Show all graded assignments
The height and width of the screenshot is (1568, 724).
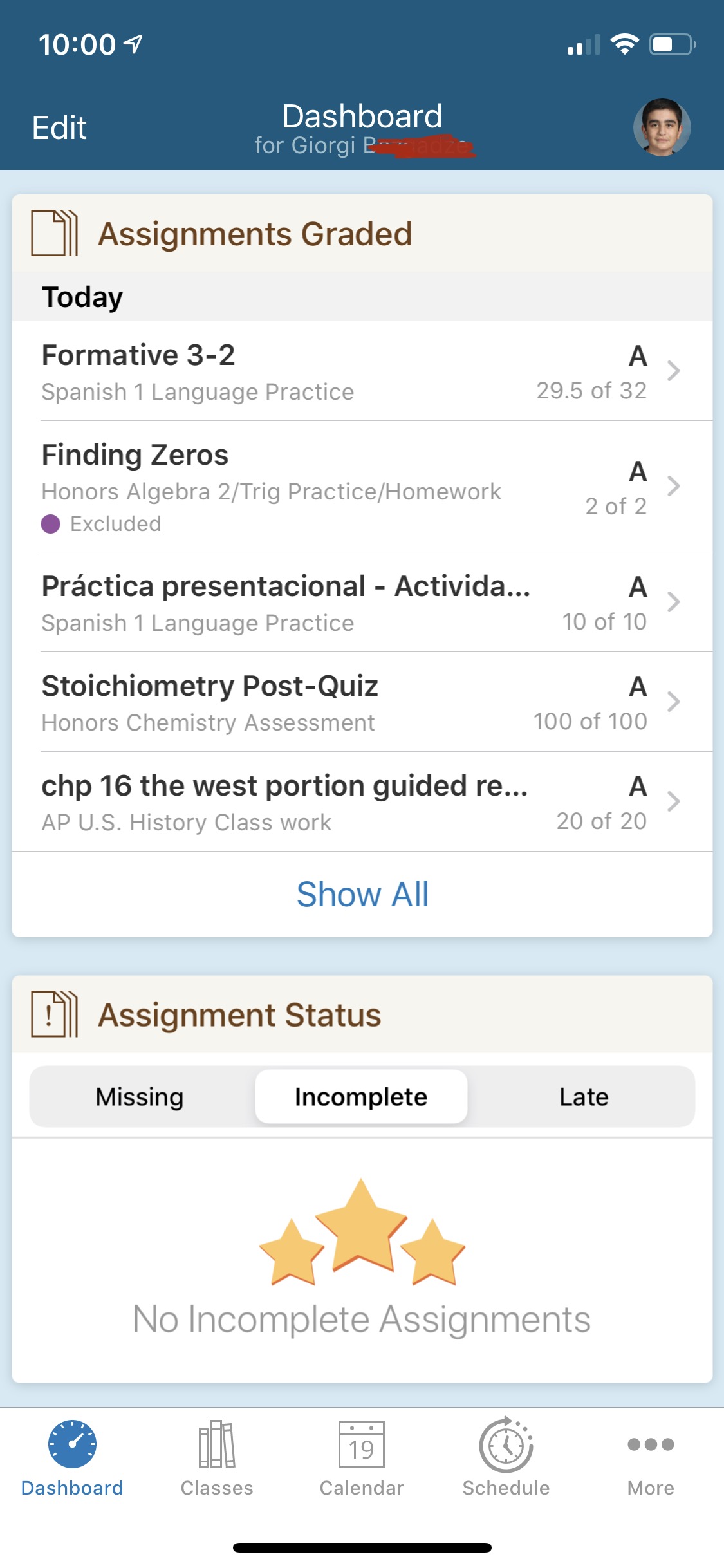click(x=362, y=894)
